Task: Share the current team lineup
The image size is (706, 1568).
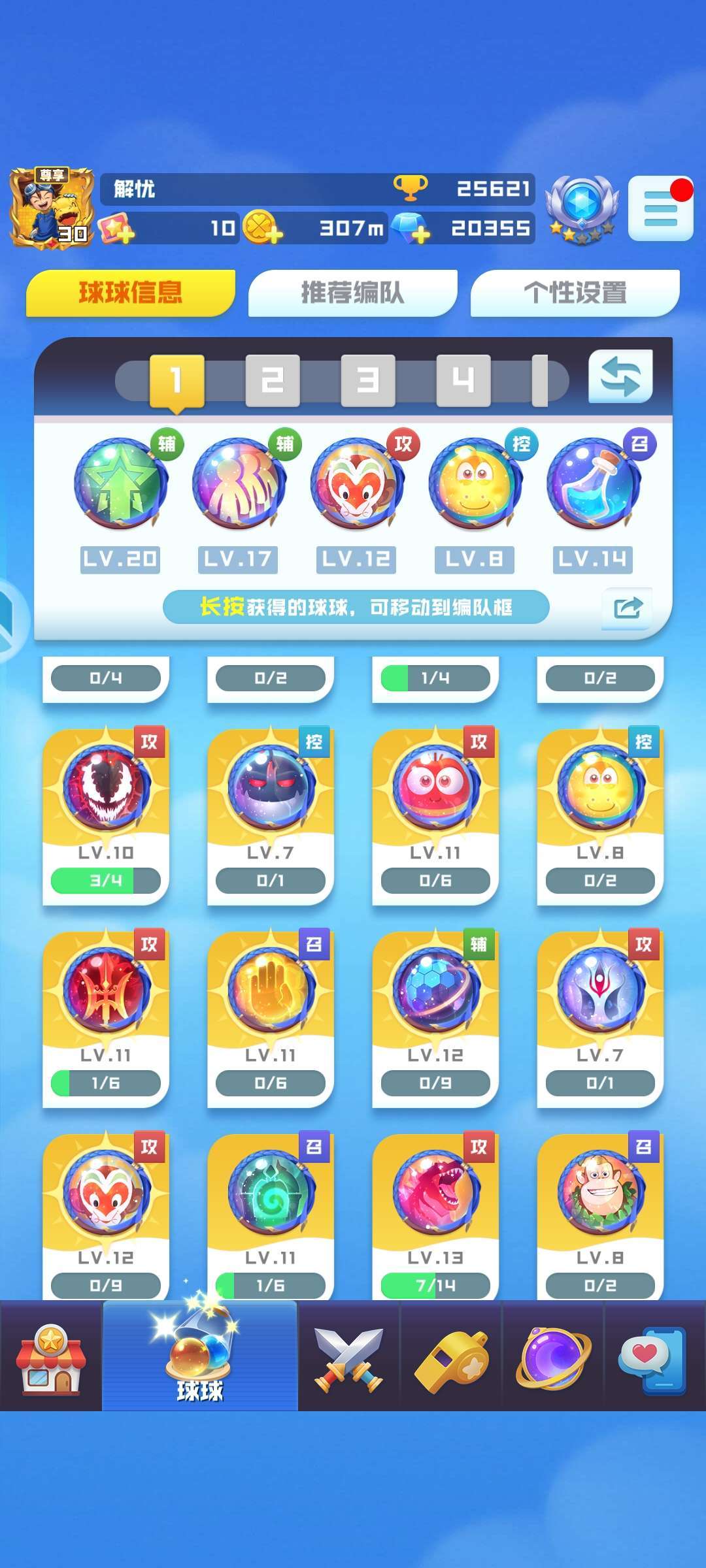Action: 628,608
